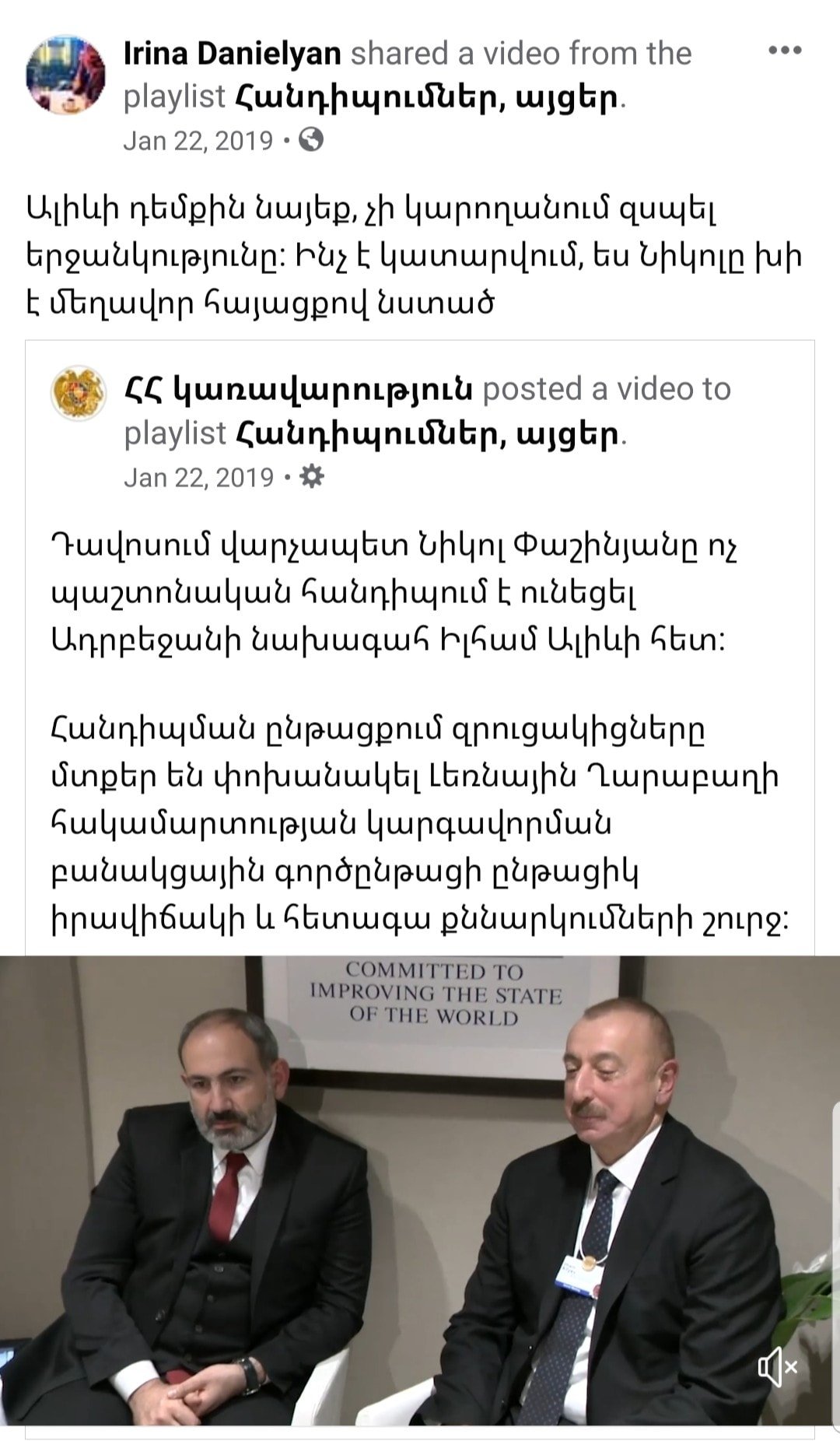Image resolution: width=840 pixels, height=1441 pixels.
Task: Open the playlist link in Irina's share header
Action: 426,97
